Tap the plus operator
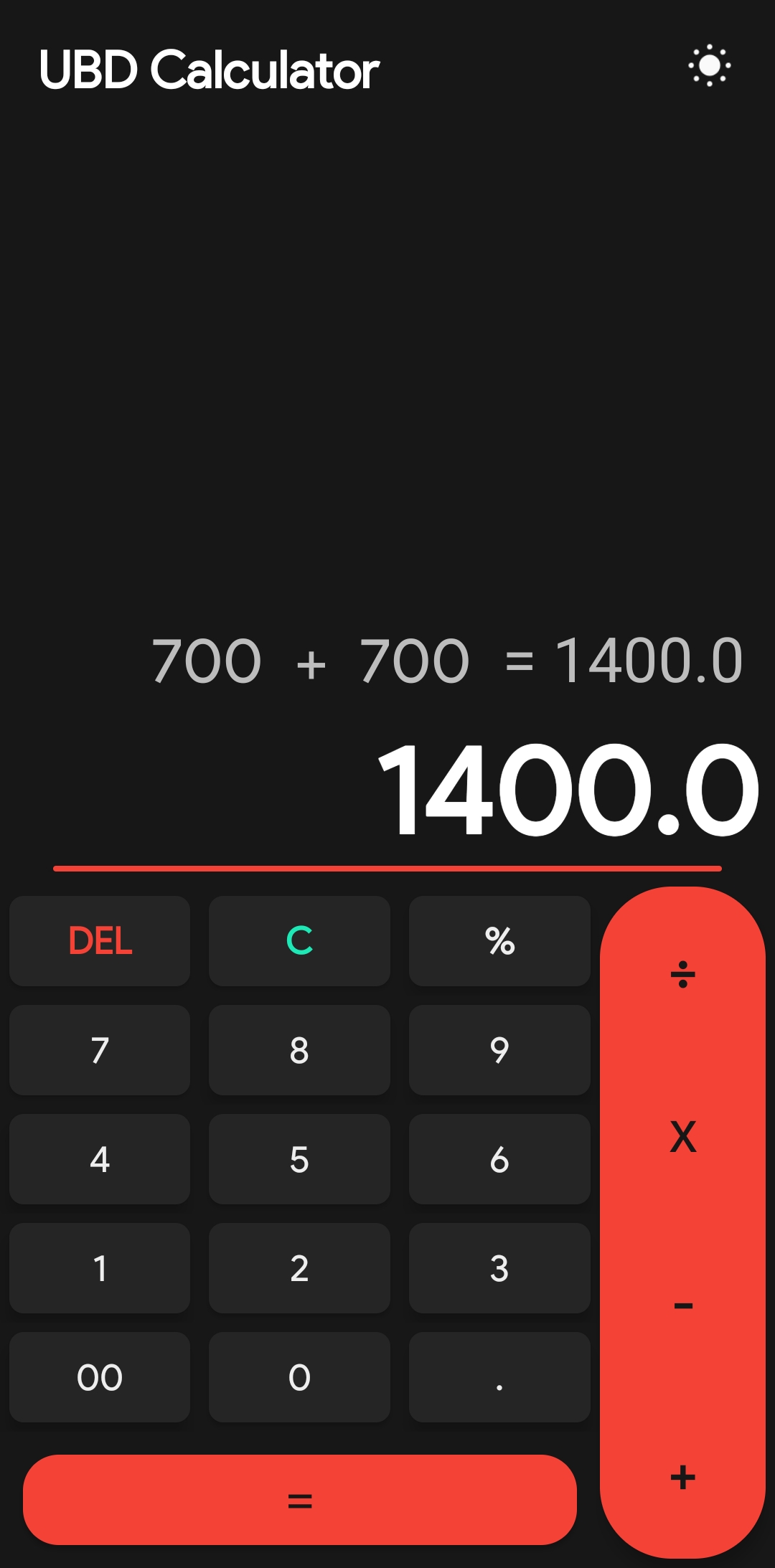Screen dimensions: 775x1568 [x=682, y=1478]
